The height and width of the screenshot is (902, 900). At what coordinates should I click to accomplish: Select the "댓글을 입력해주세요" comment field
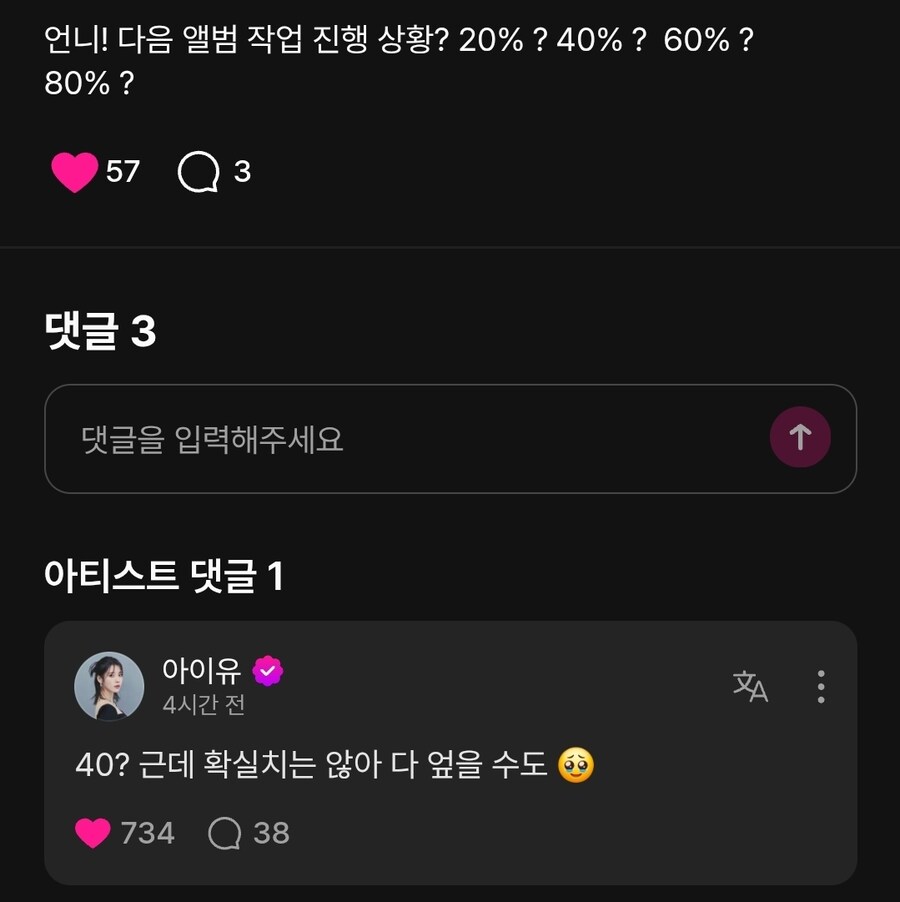[x=400, y=438]
